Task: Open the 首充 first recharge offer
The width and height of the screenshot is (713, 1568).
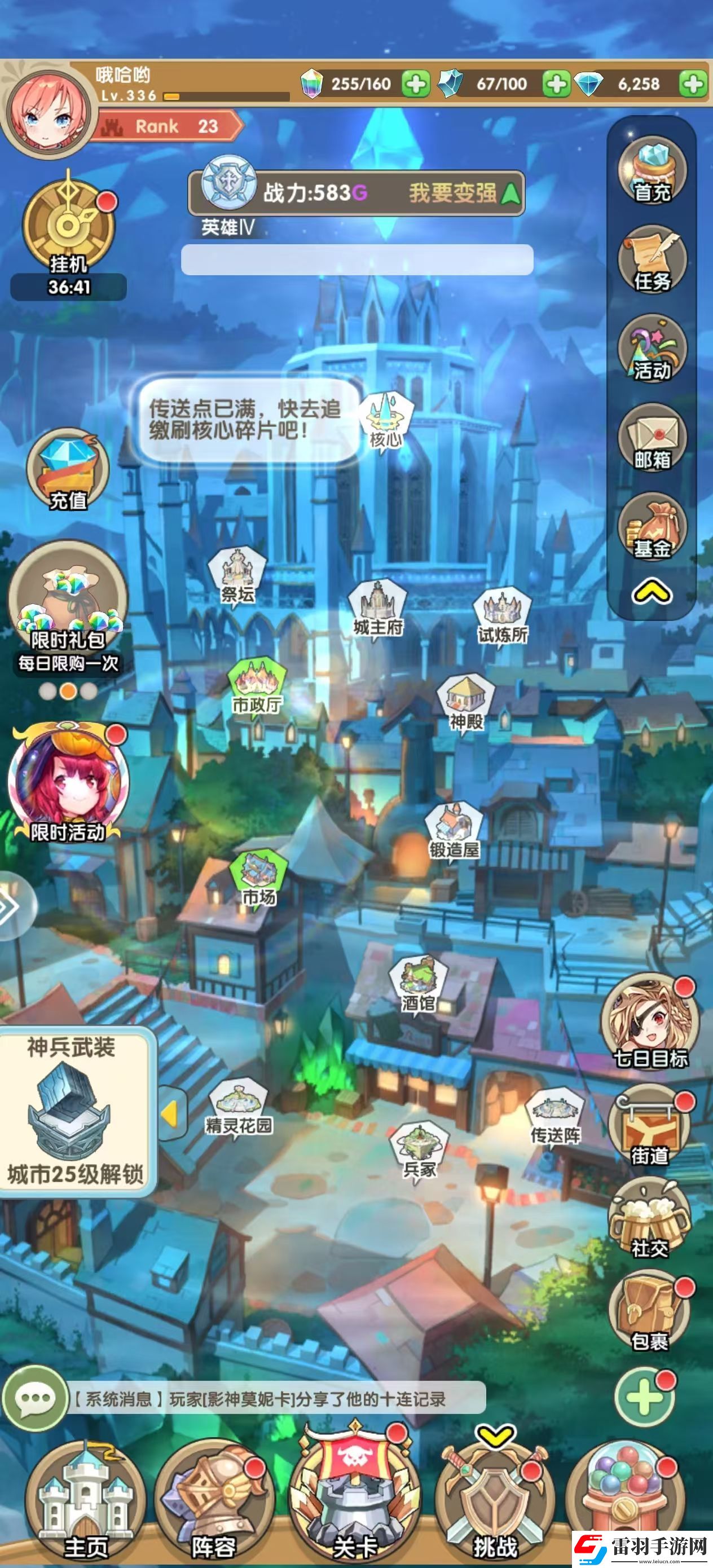Action: (x=652, y=169)
